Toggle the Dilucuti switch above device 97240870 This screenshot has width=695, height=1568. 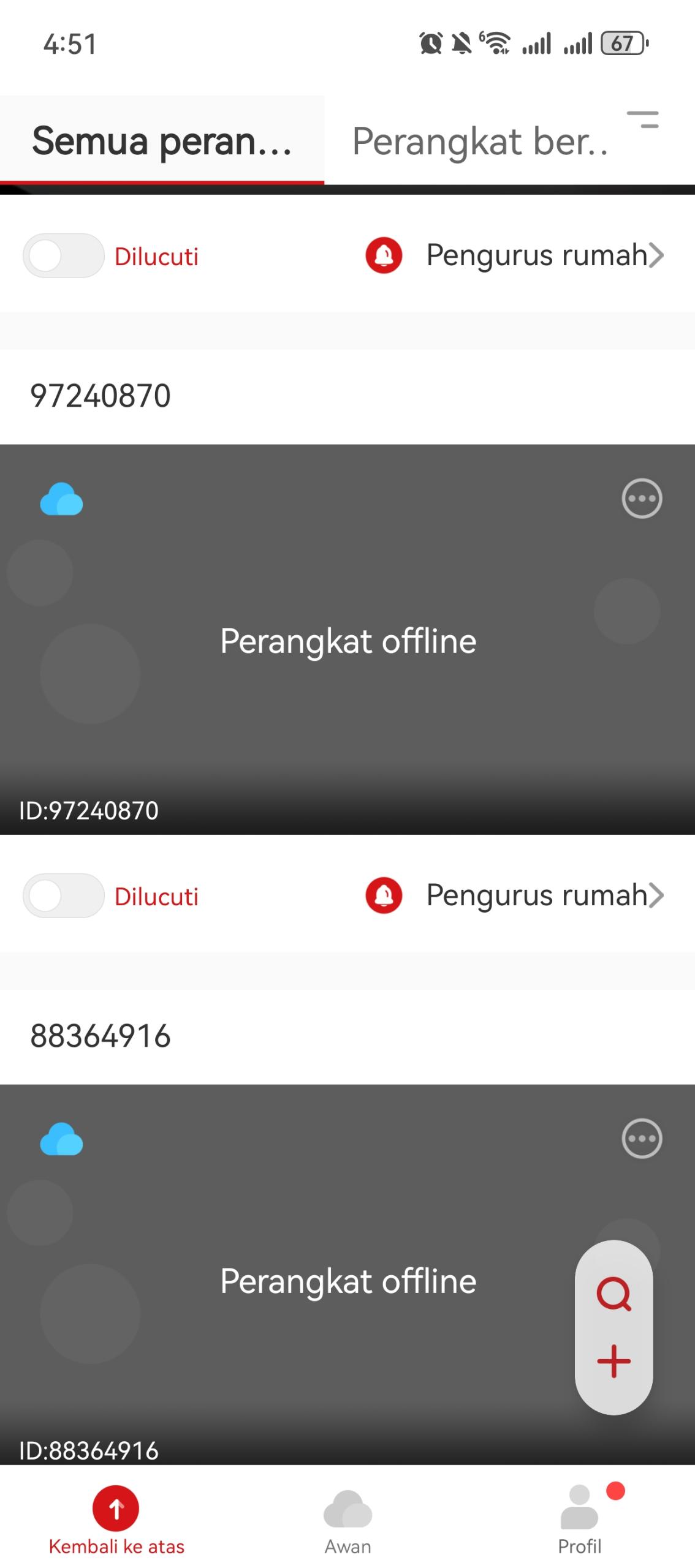(64, 255)
